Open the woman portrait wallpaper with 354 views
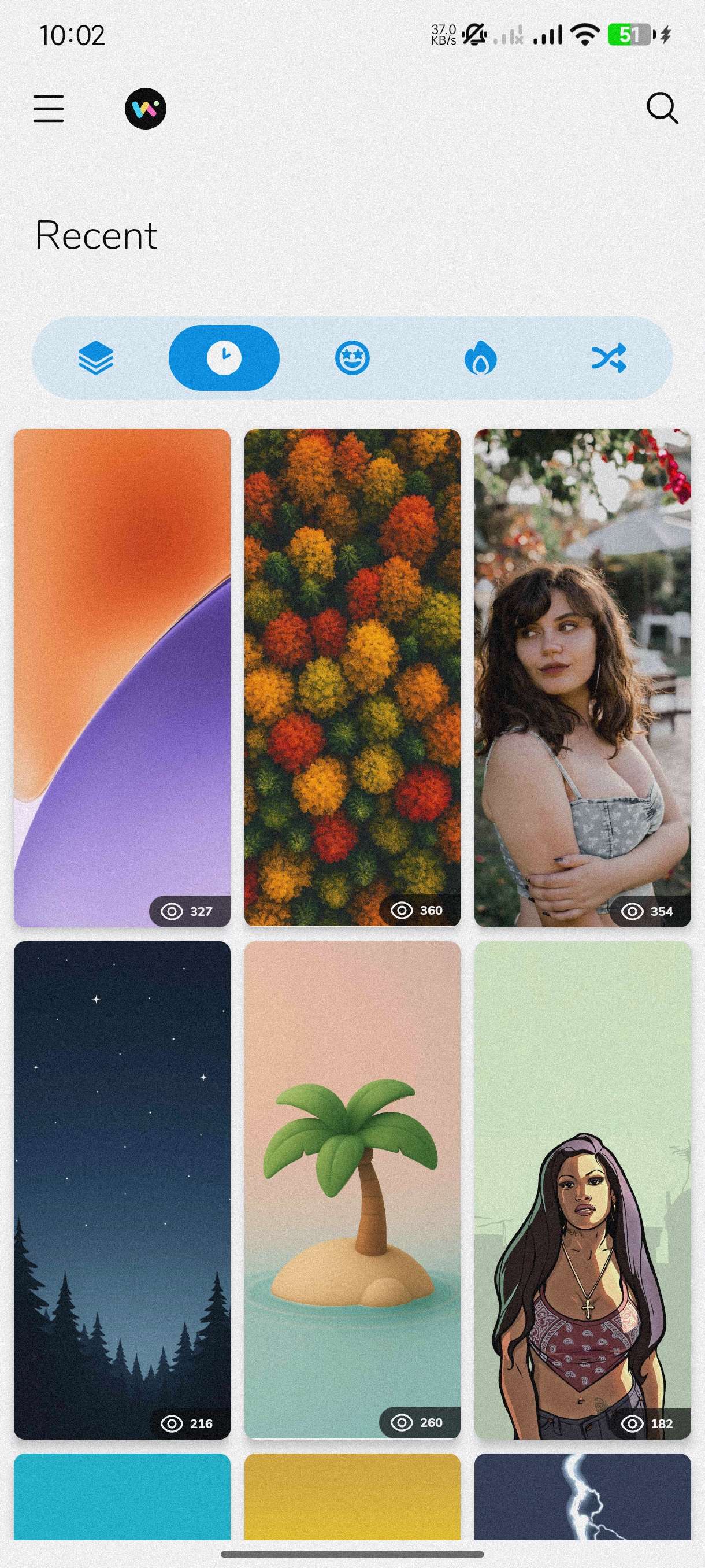Viewport: 705px width, 1568px height. point(582,678)
